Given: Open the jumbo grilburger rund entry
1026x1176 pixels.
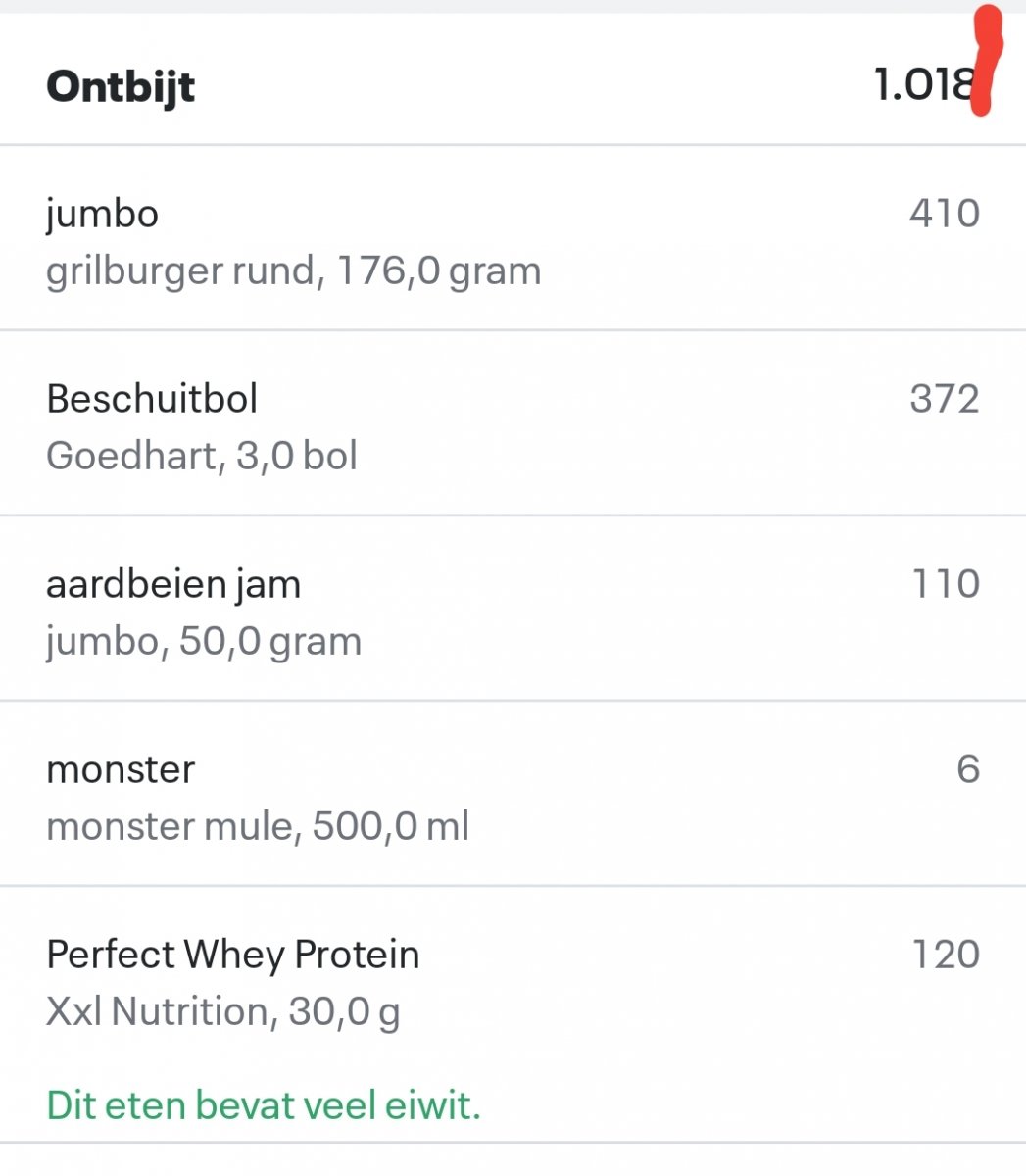Looking at the screenshot, I should pyautogui.click(x=103, y=213).
